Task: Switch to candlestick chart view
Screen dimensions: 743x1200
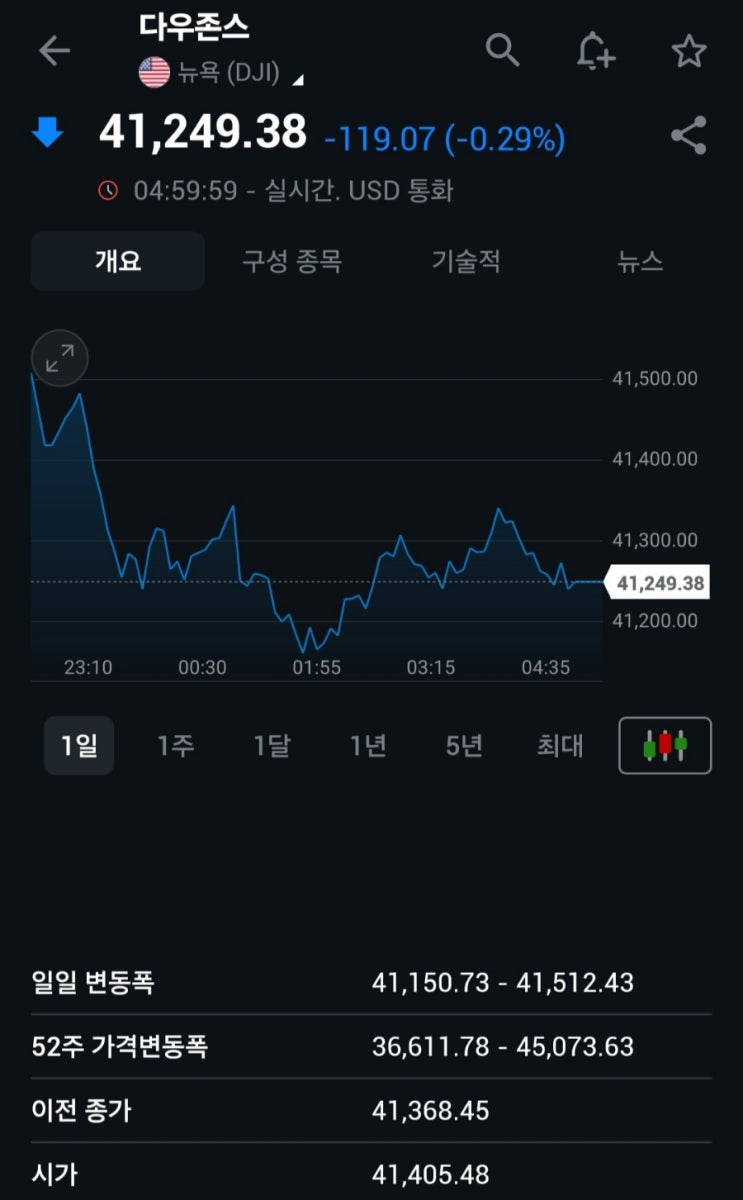Action: pyautogui.click(x=665, y=746)
